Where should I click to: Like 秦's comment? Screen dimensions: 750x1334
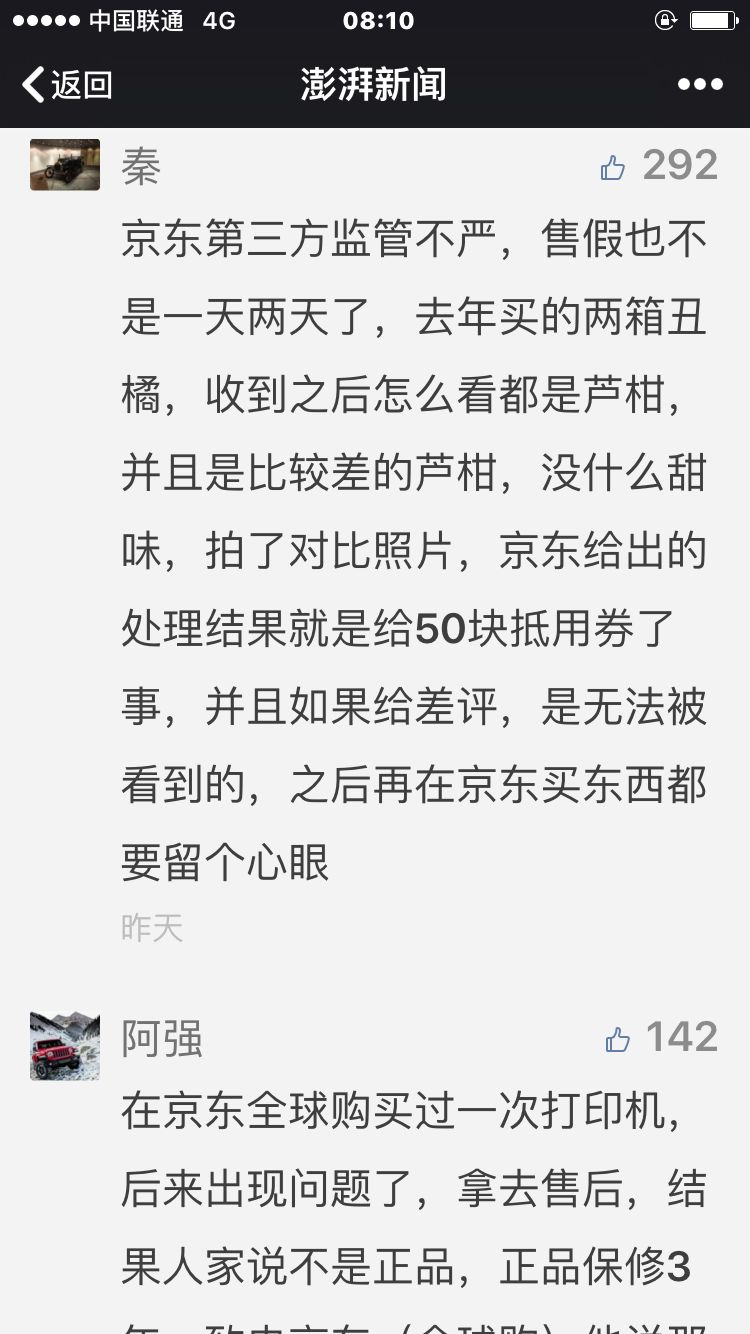[613, 168]
